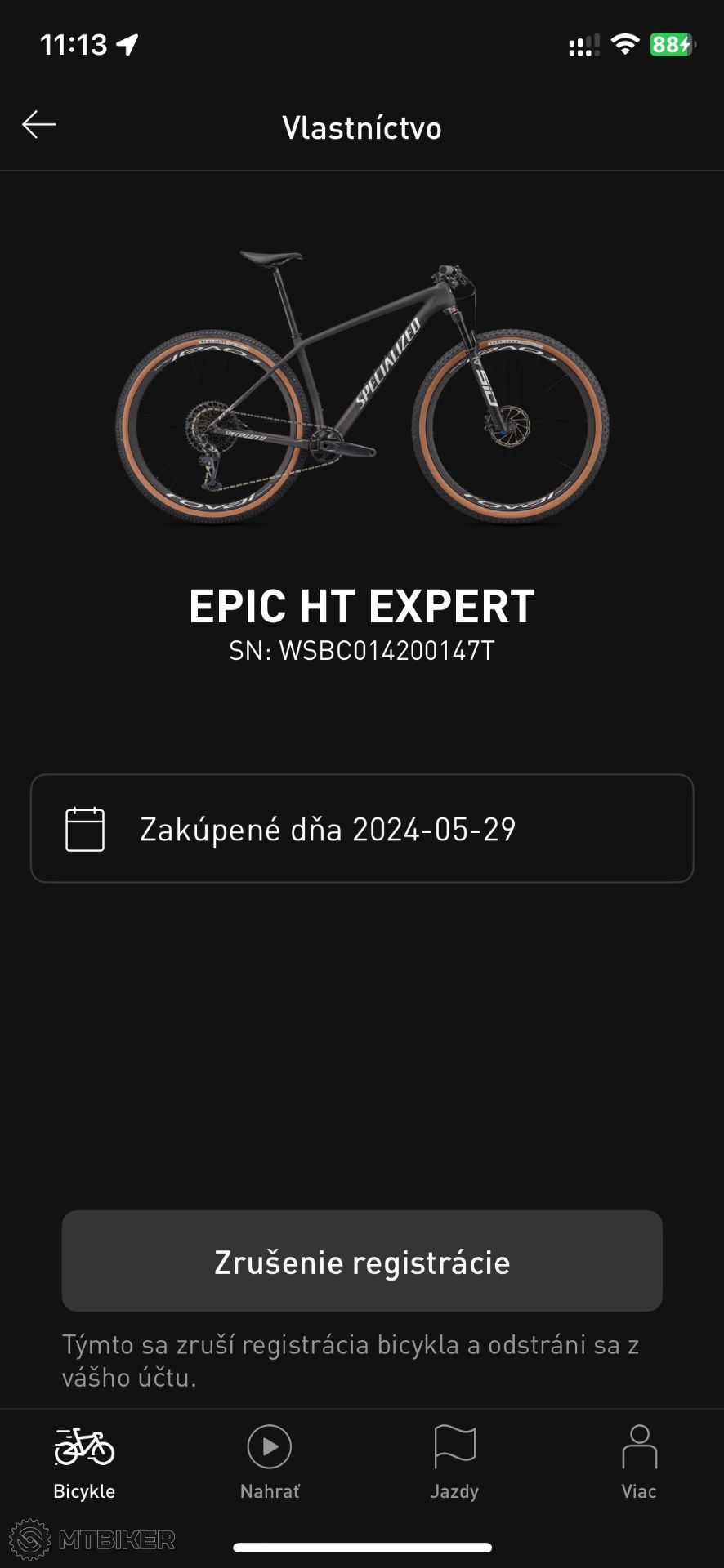Tap the Zrušenie registrácie button

[362, 1261]
